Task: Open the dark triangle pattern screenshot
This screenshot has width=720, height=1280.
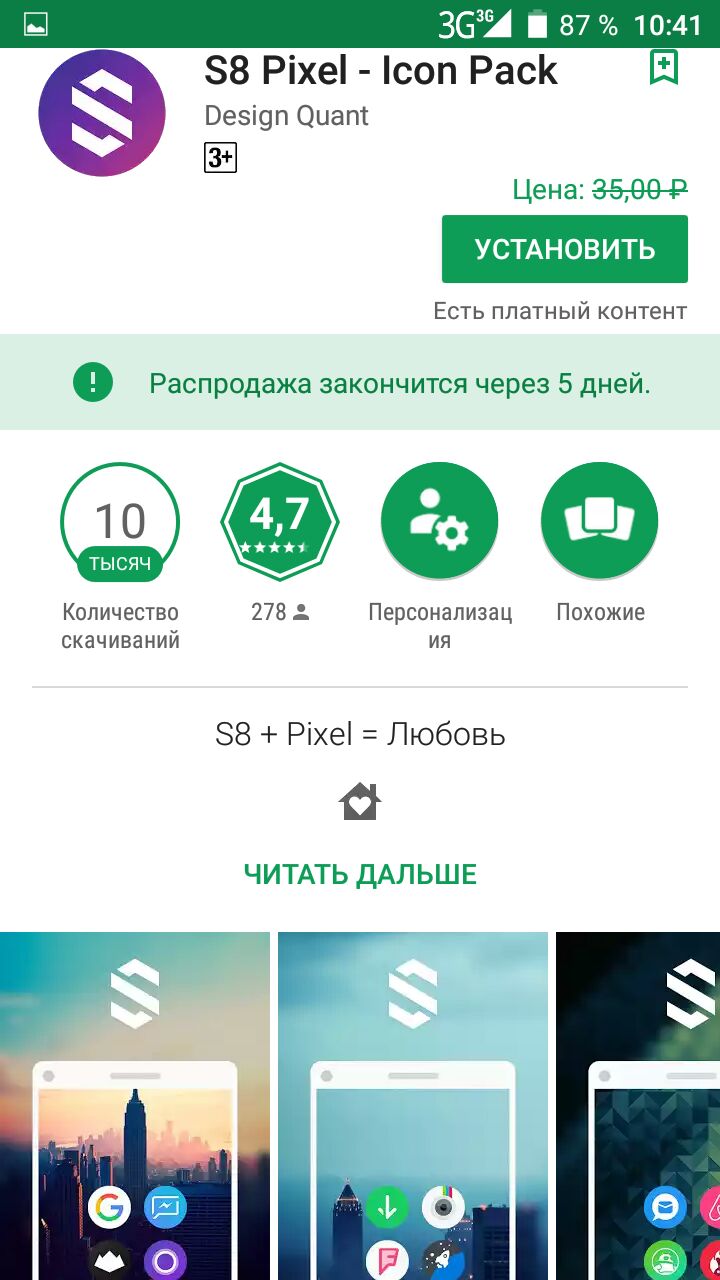Action: click(638, 1105)
